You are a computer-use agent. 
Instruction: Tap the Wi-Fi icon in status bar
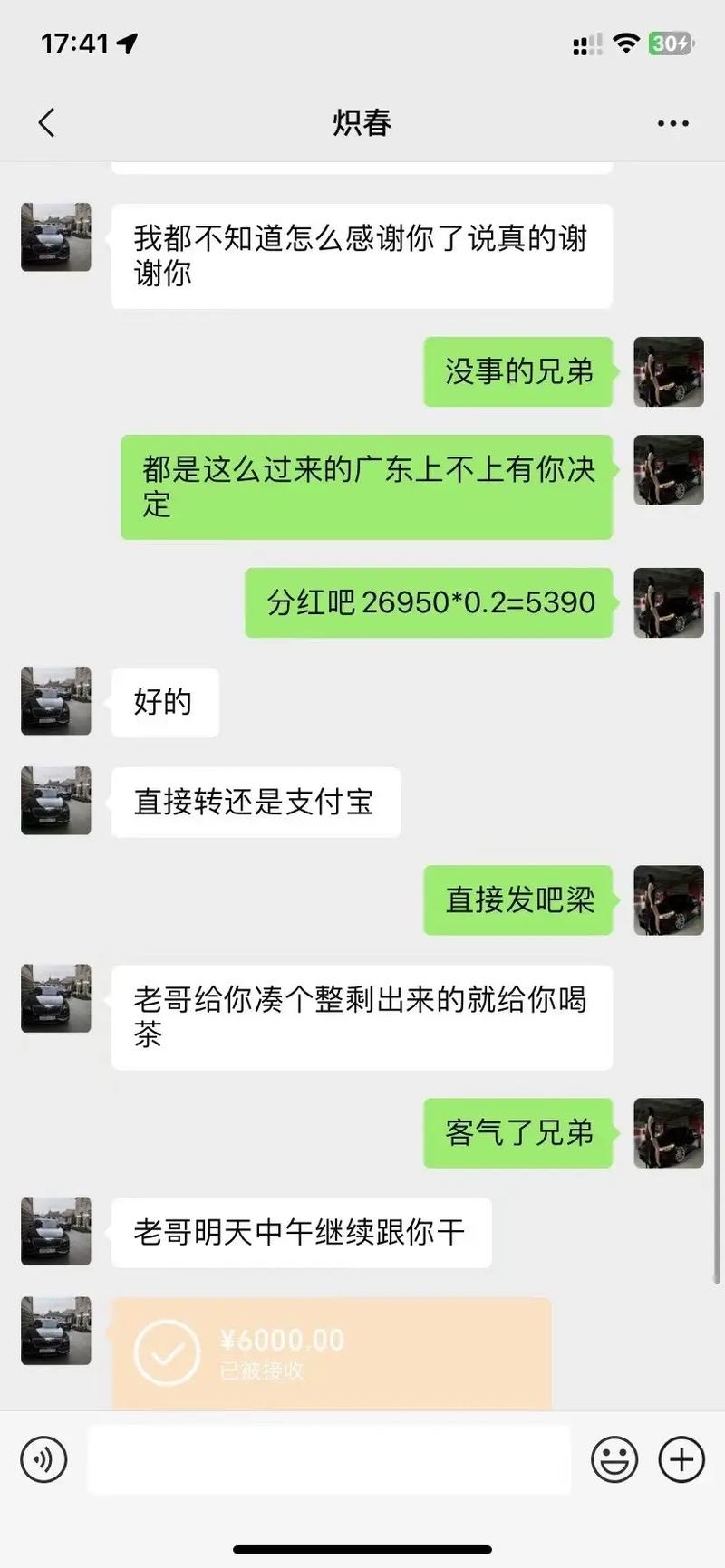[627, 42]
